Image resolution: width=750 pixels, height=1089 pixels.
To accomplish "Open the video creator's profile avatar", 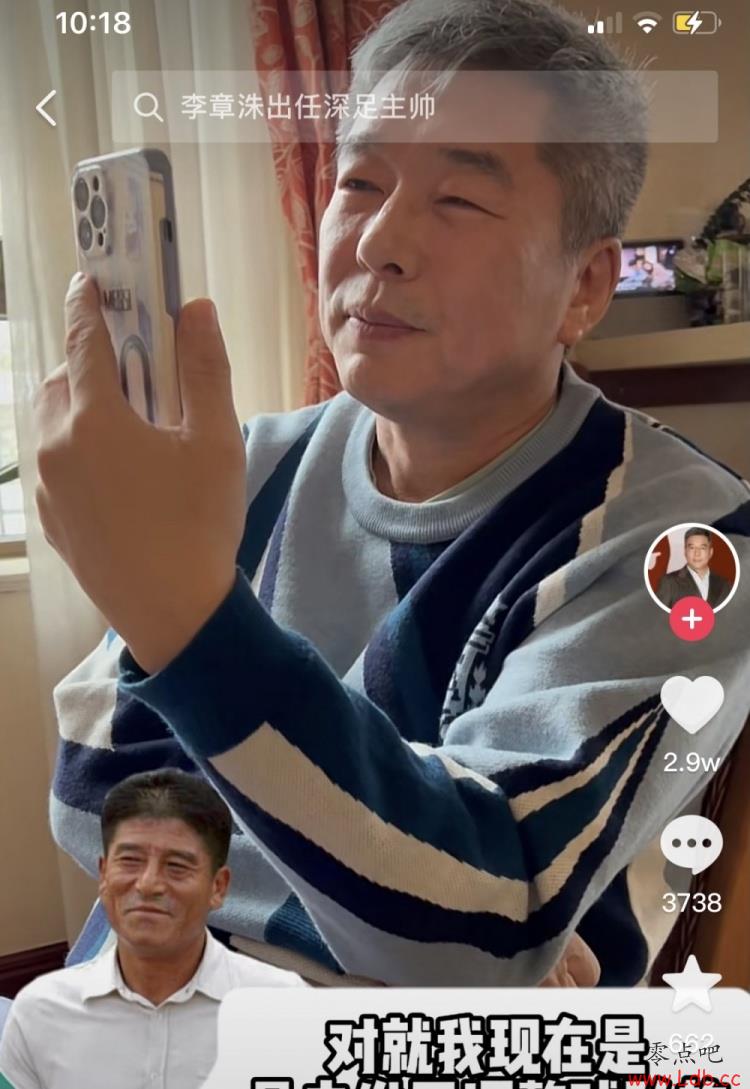I will point(691,569).
